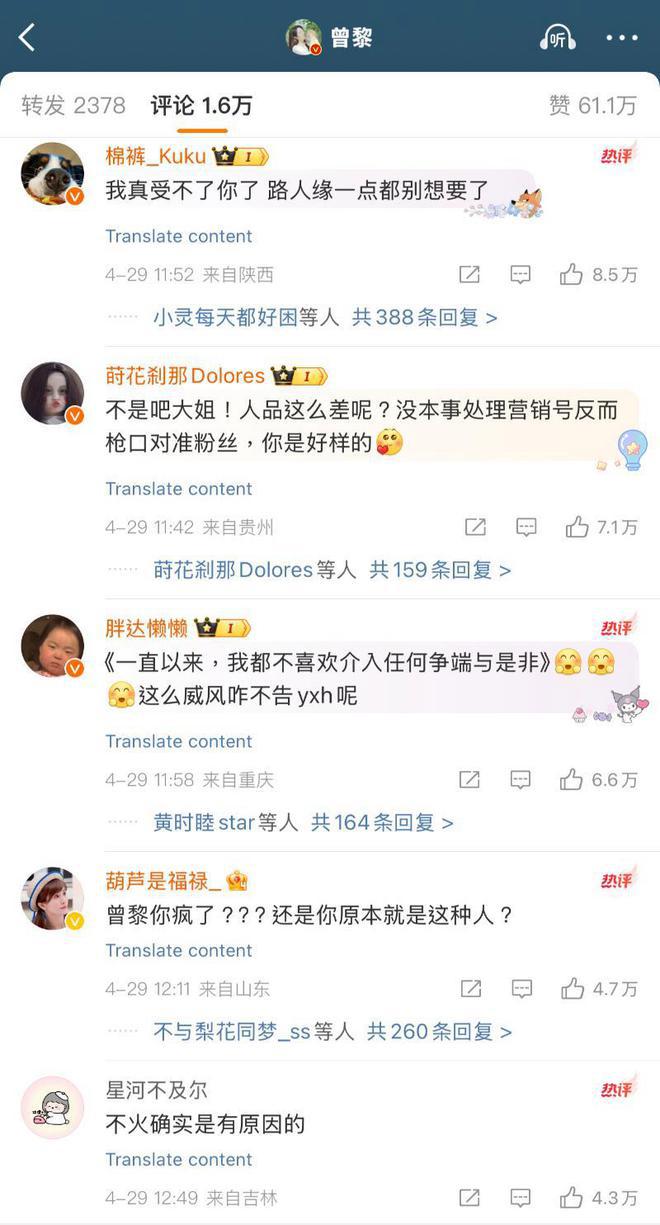Like 胖达懒懒's comment with 6.6万 likes
This screenshot has width=660, height=1225.
[598, 780]
